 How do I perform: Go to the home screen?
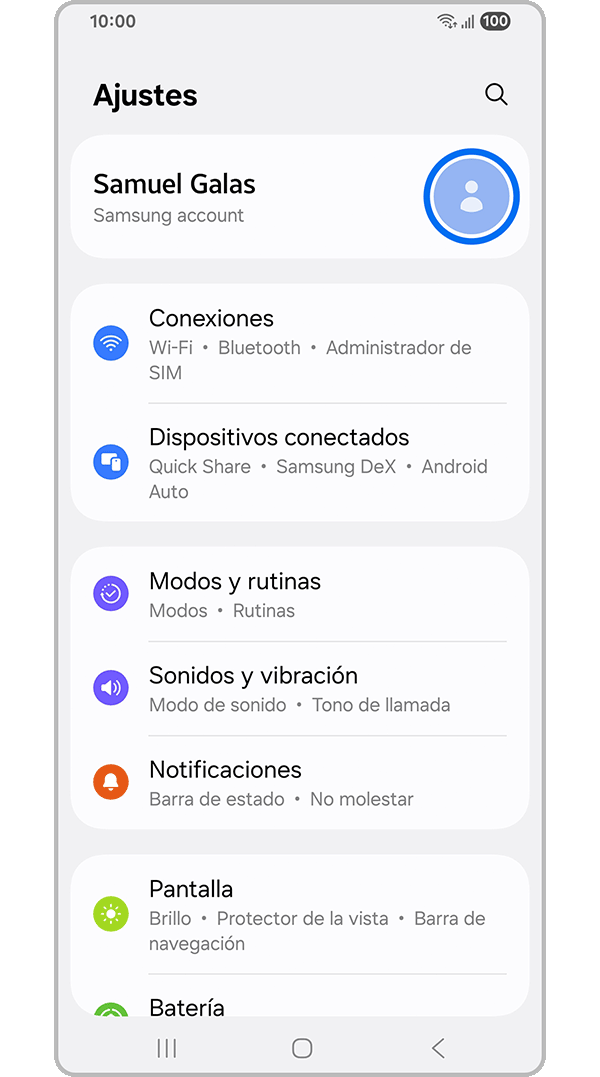pyautogui.click(x=302, y=1048)
